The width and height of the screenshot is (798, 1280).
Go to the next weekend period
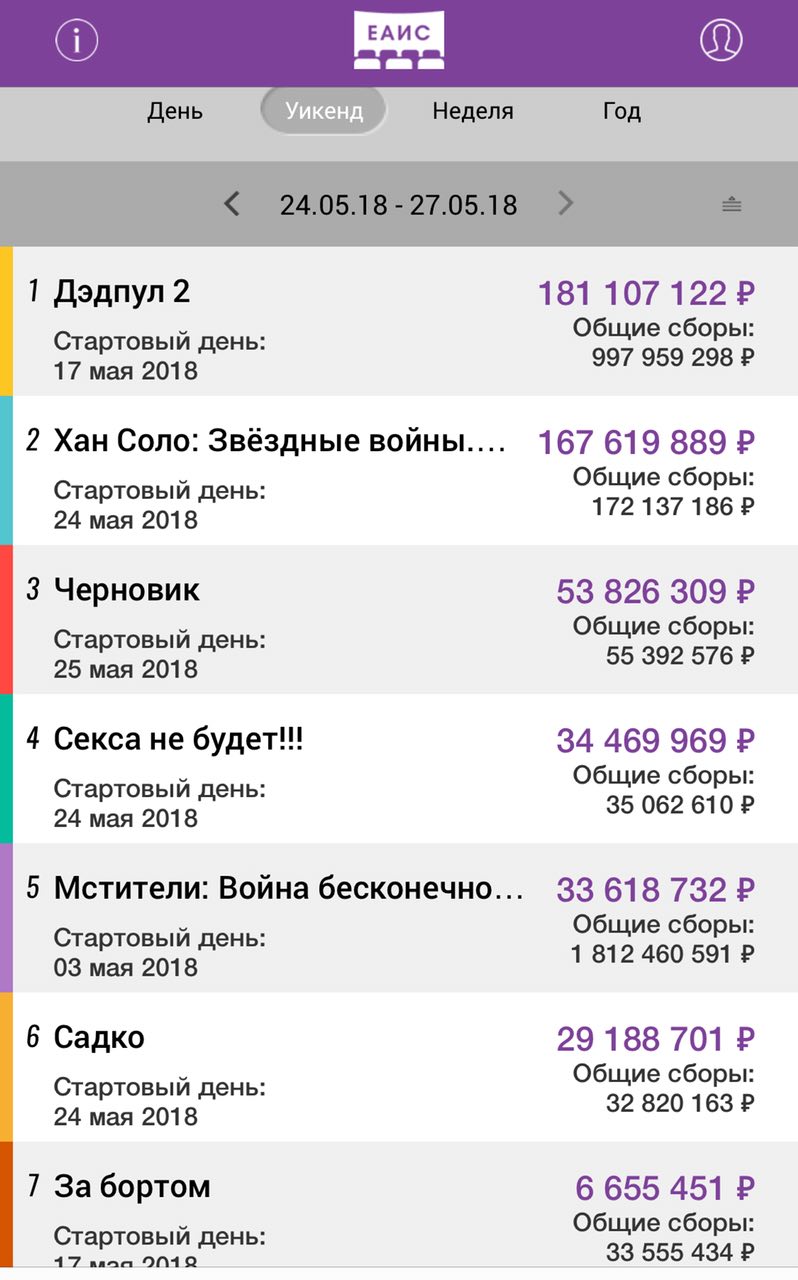click(566, 204)
